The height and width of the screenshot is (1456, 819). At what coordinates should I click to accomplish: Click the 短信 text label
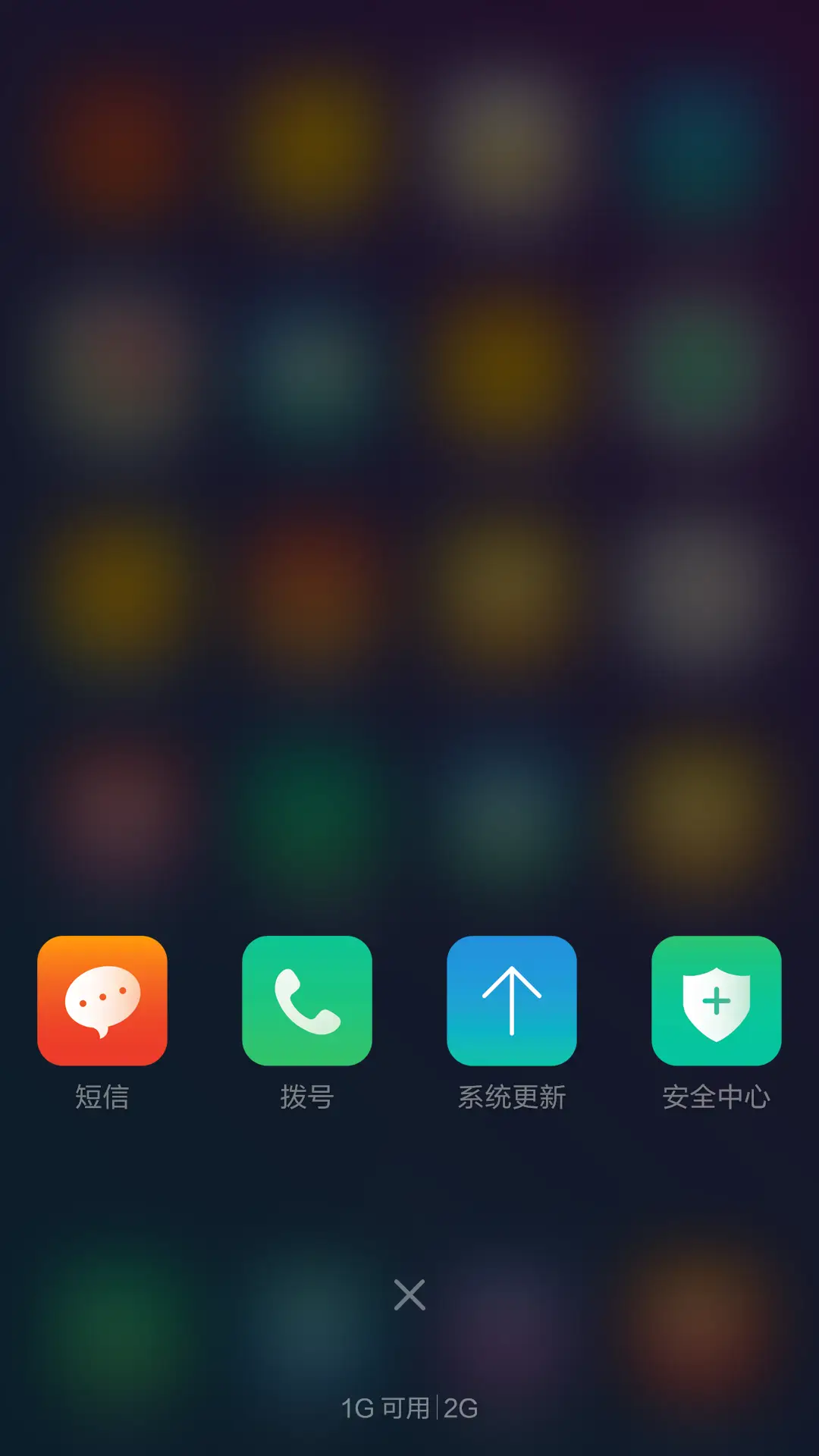[x=102, y=1096]
